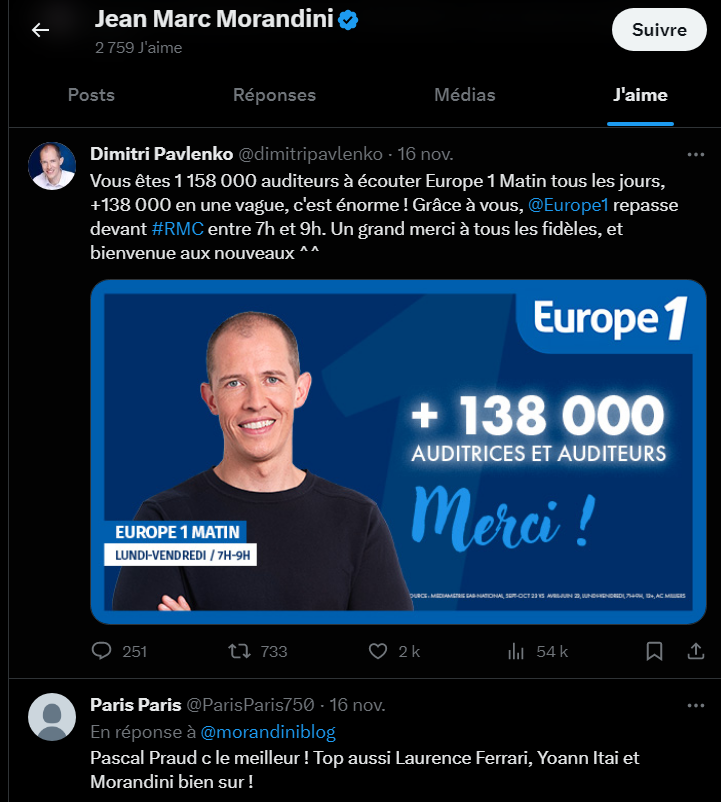721x802 pixels.
Task: Open the @Europe1 mention link
Action: [x=568, y=206]
